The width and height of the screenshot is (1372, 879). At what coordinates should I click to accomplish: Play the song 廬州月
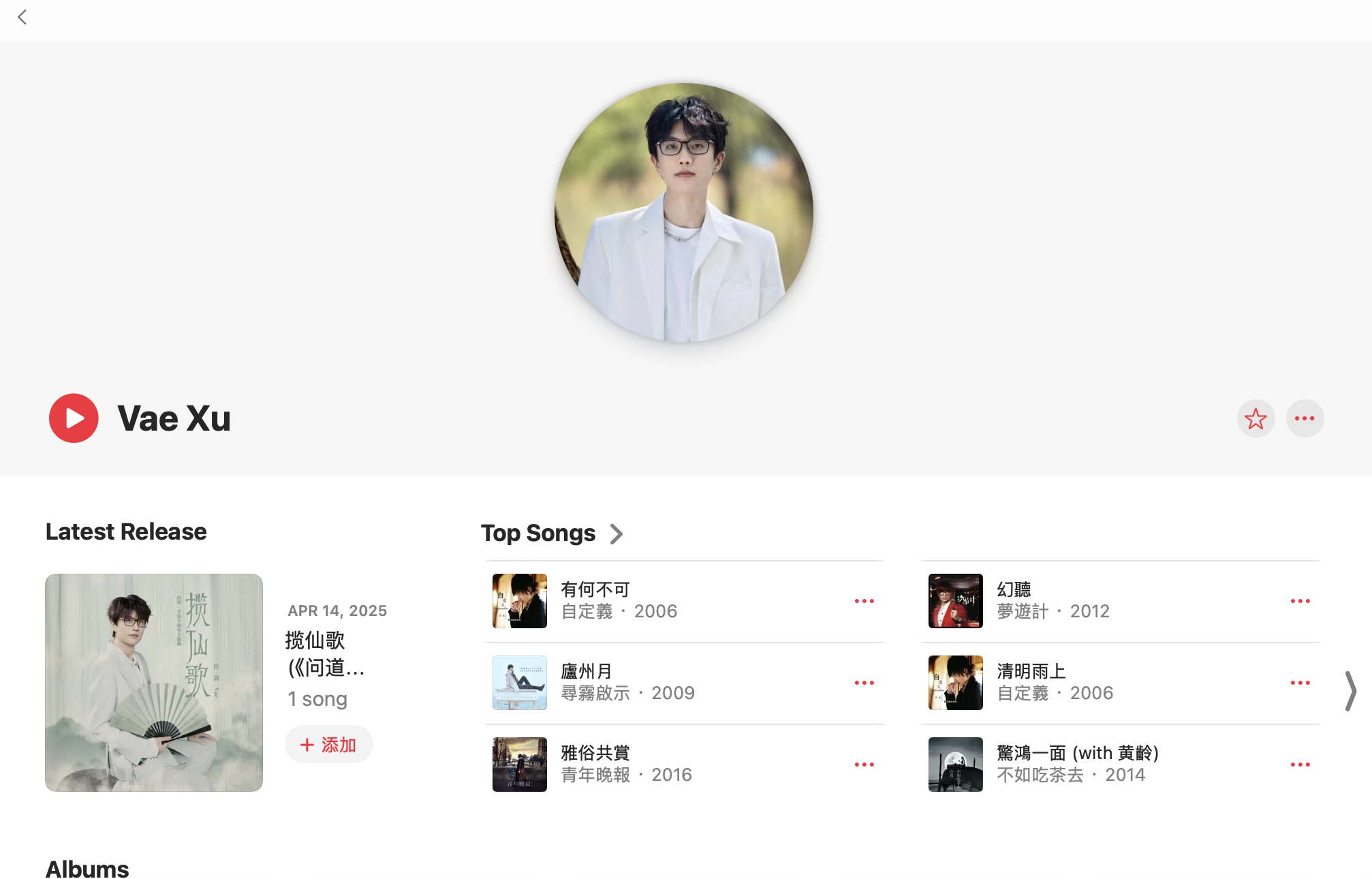coord(520,683)
